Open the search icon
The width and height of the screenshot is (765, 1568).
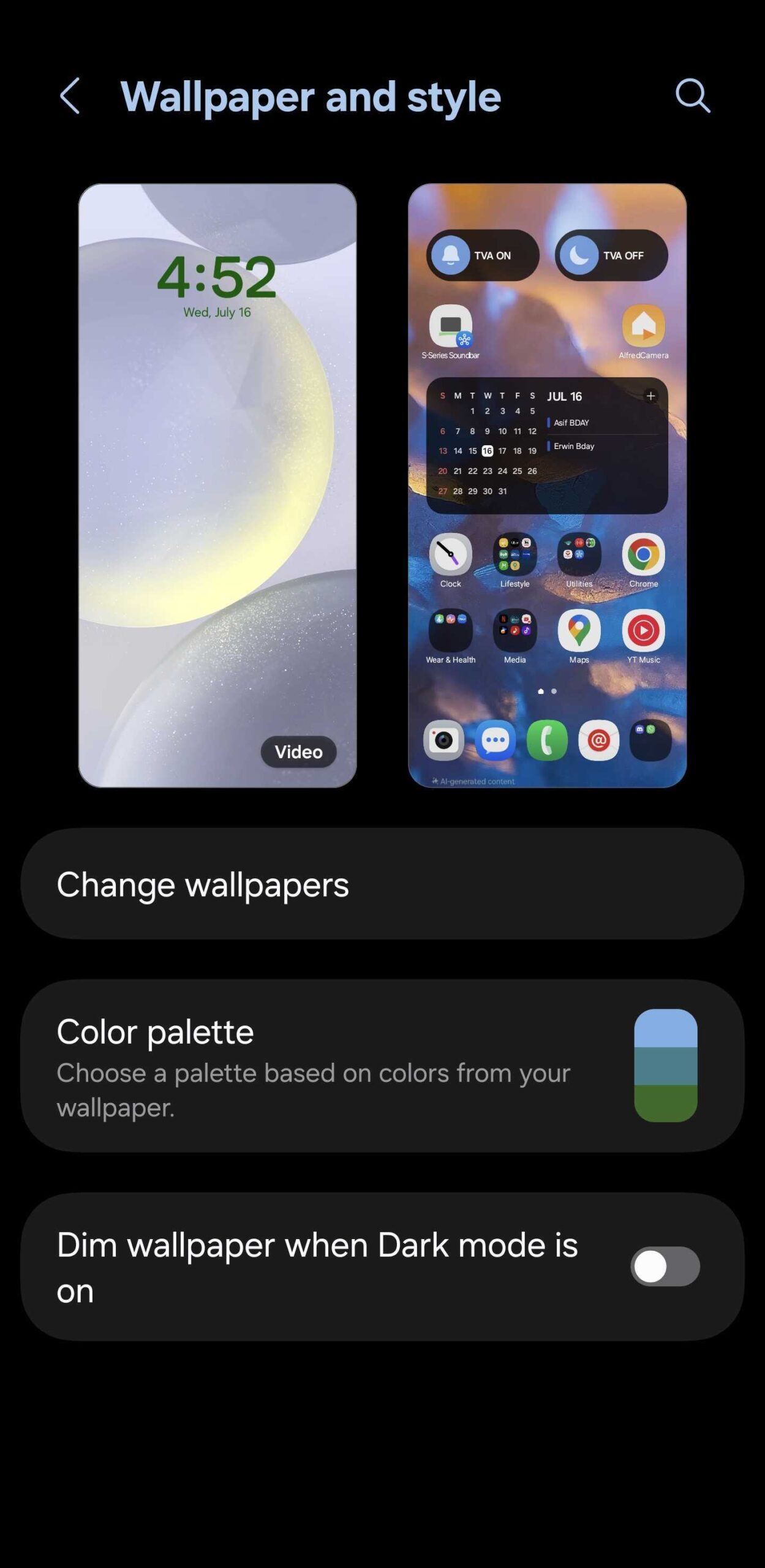(693, 96)
